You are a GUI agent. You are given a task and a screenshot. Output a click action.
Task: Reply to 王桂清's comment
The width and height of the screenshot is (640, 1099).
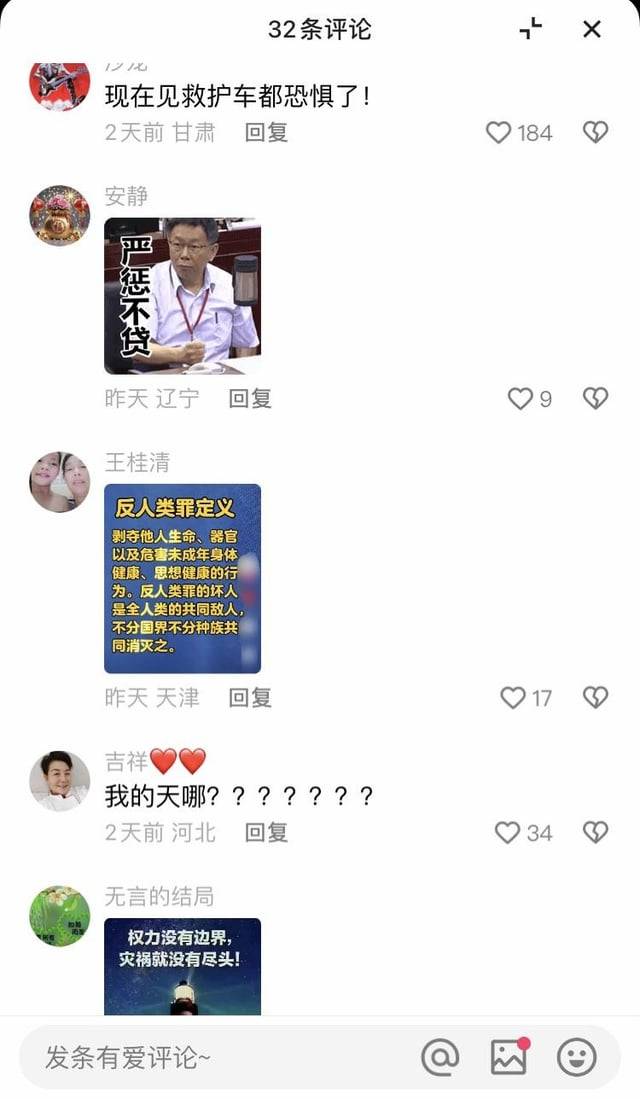pos(250,697)
